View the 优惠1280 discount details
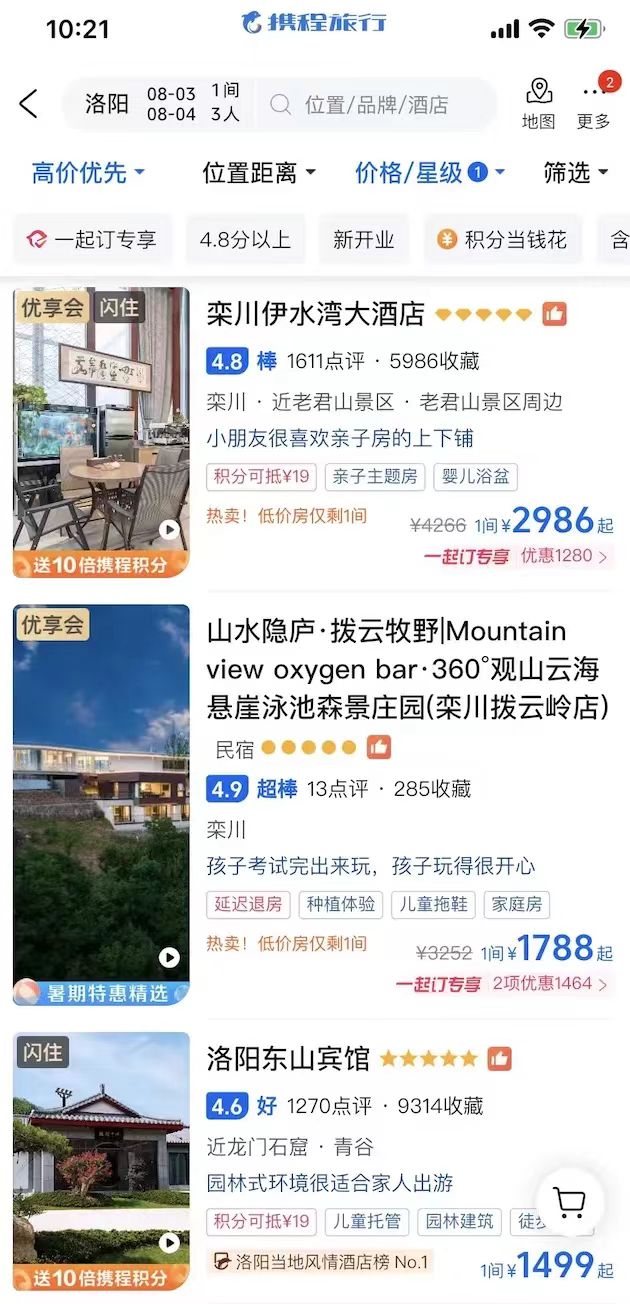This screenshot has width=630, height=1304. (x=562, y=556)
